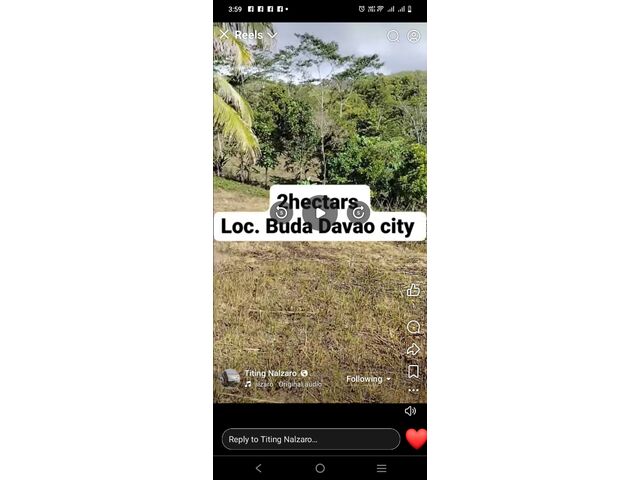Viewport: 640px width, 480px height.
Task: Open search in Reels
Action: tap(393, 36)
